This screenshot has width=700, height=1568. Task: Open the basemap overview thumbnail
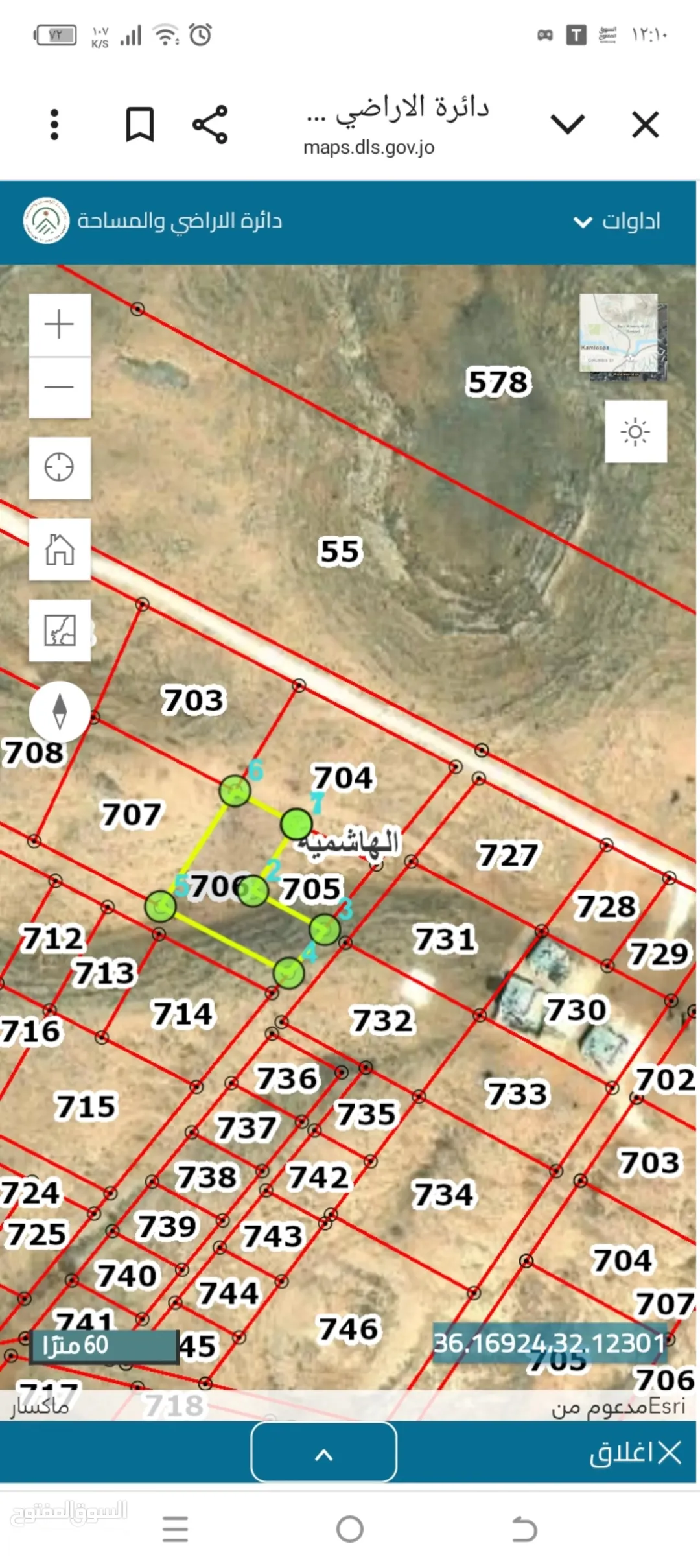[x=623, y=337]
